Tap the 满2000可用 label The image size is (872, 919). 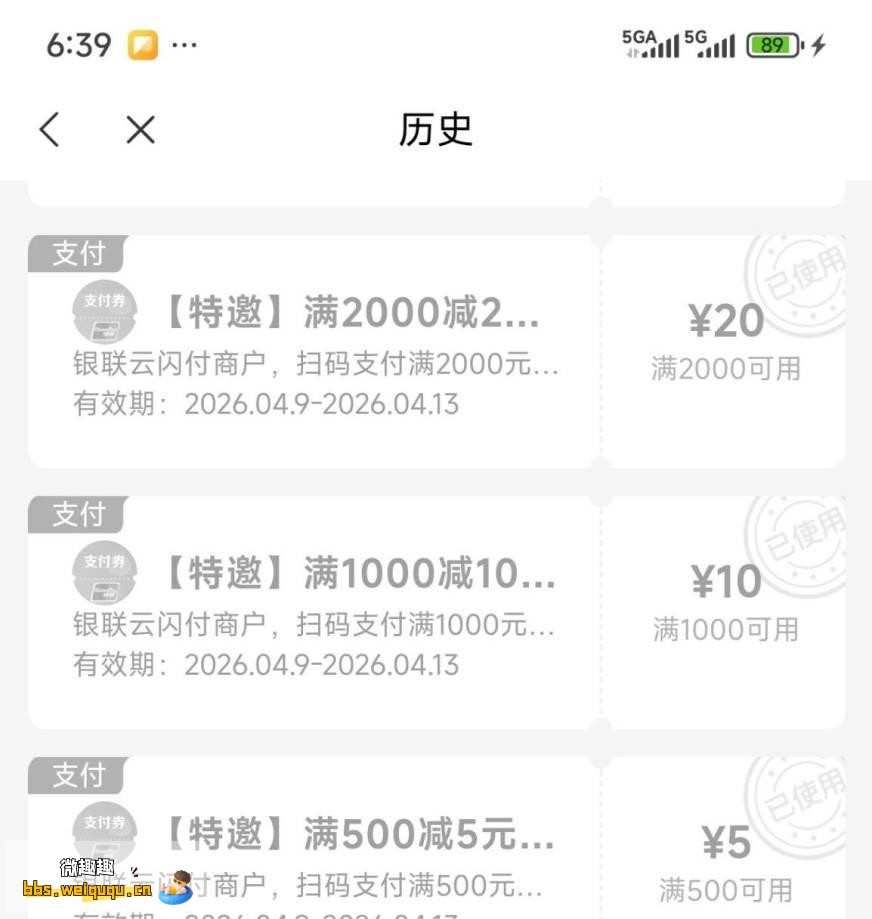pyautogui.click(x=727, y=367)
